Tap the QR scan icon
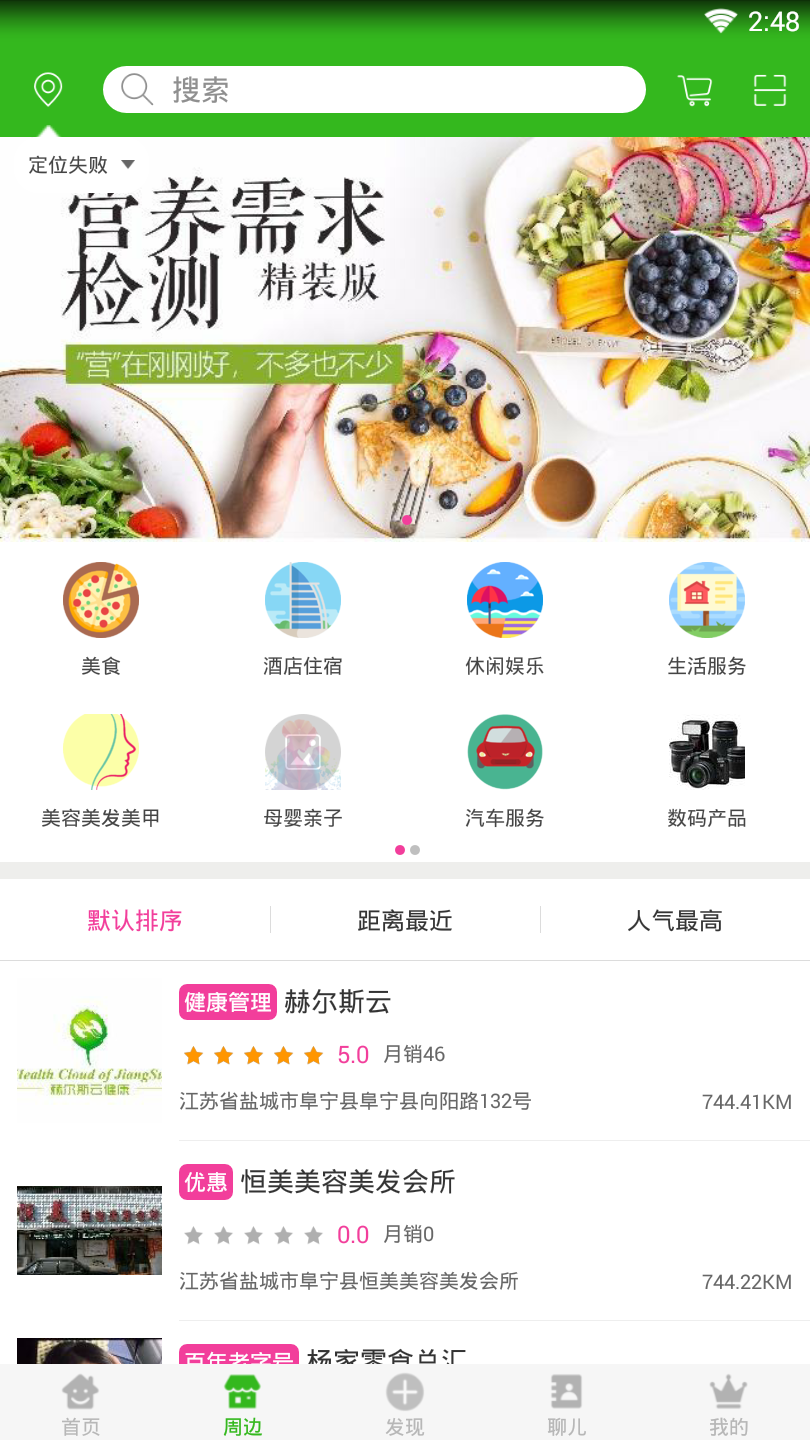Screen dimensions: 810x1440 tap(769, 89)
